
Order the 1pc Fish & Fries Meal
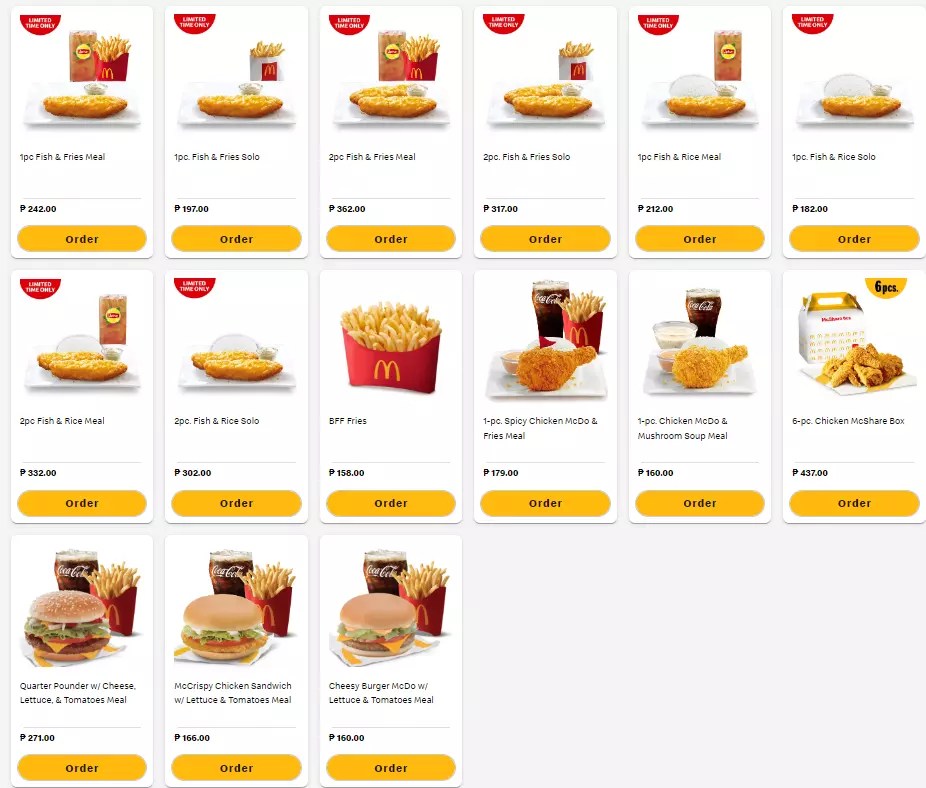click(82, 239)
